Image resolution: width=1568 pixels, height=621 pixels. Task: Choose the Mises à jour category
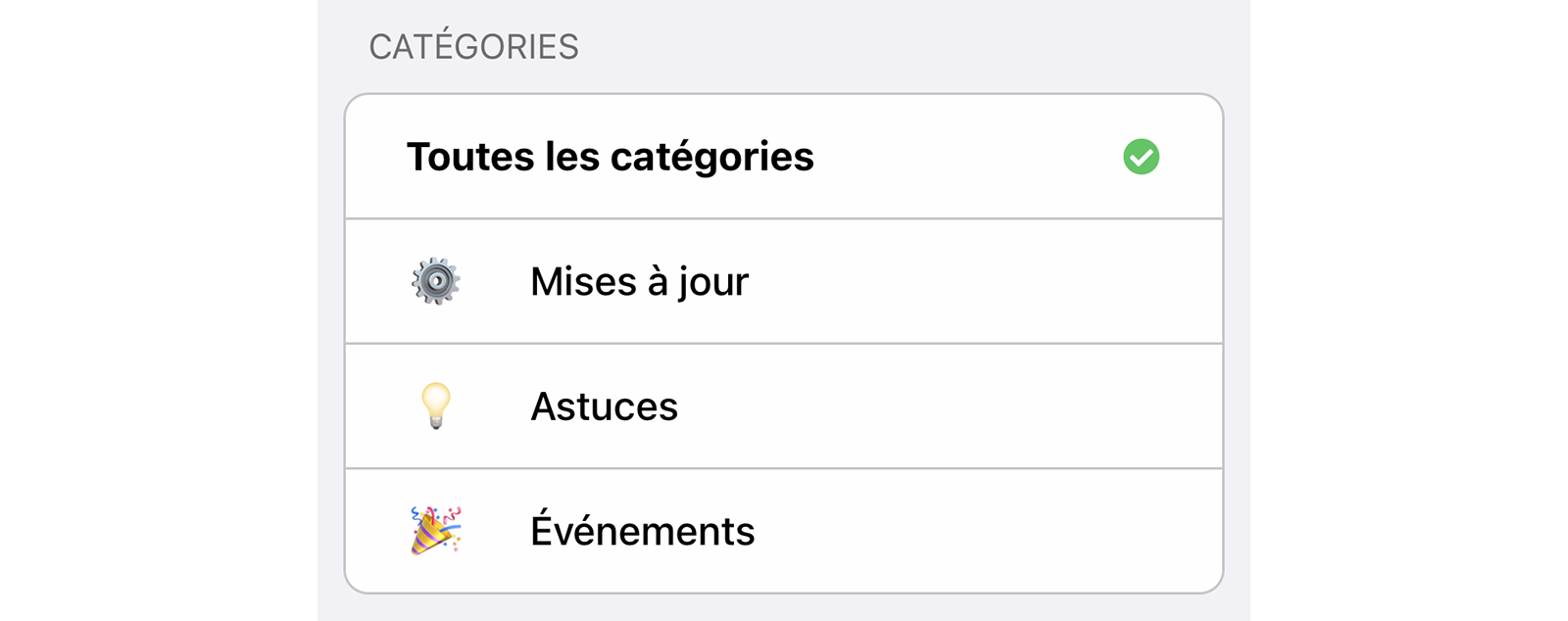click(639, 282)
